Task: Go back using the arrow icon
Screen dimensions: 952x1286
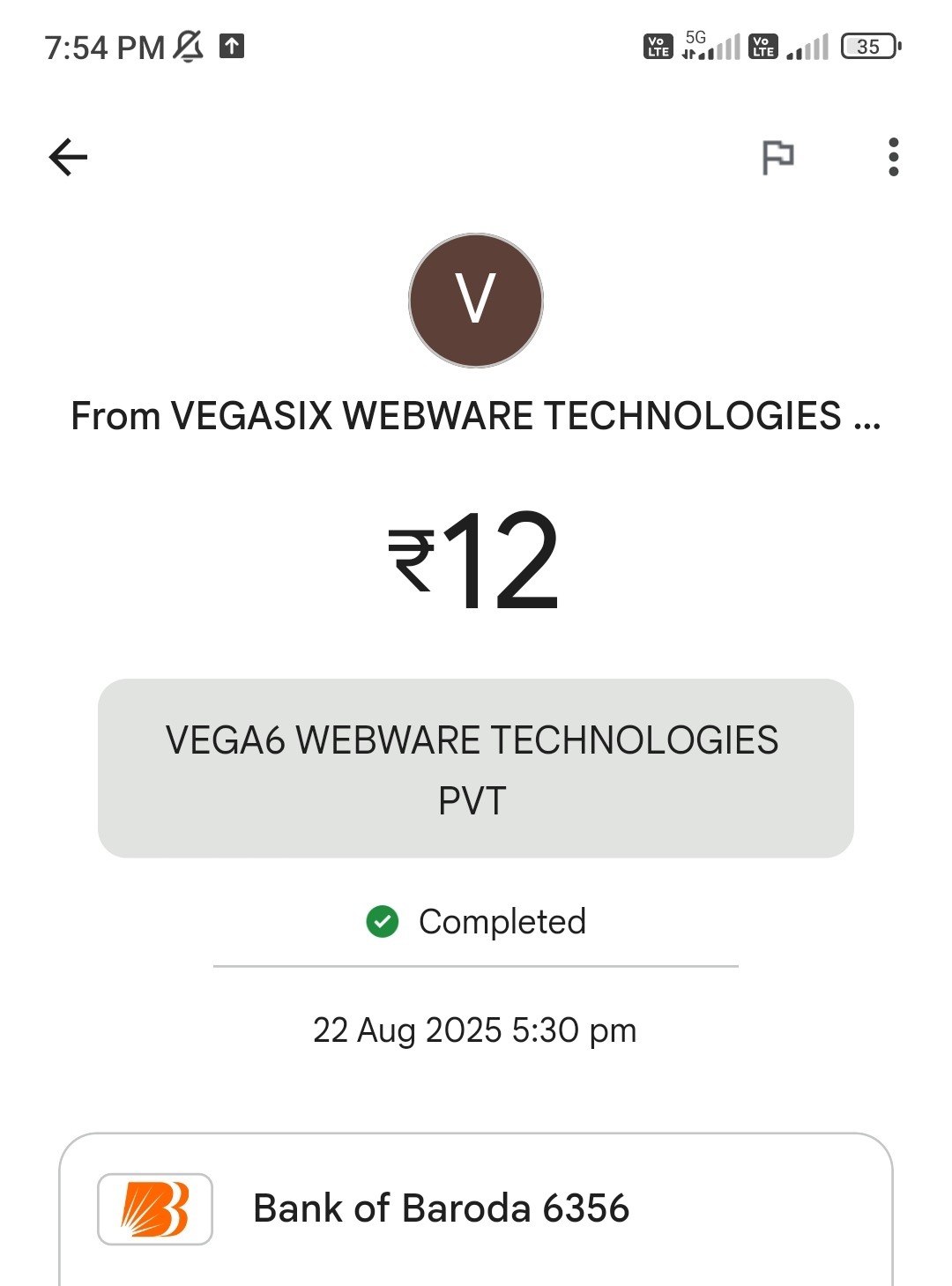Action: pos(68,158)
